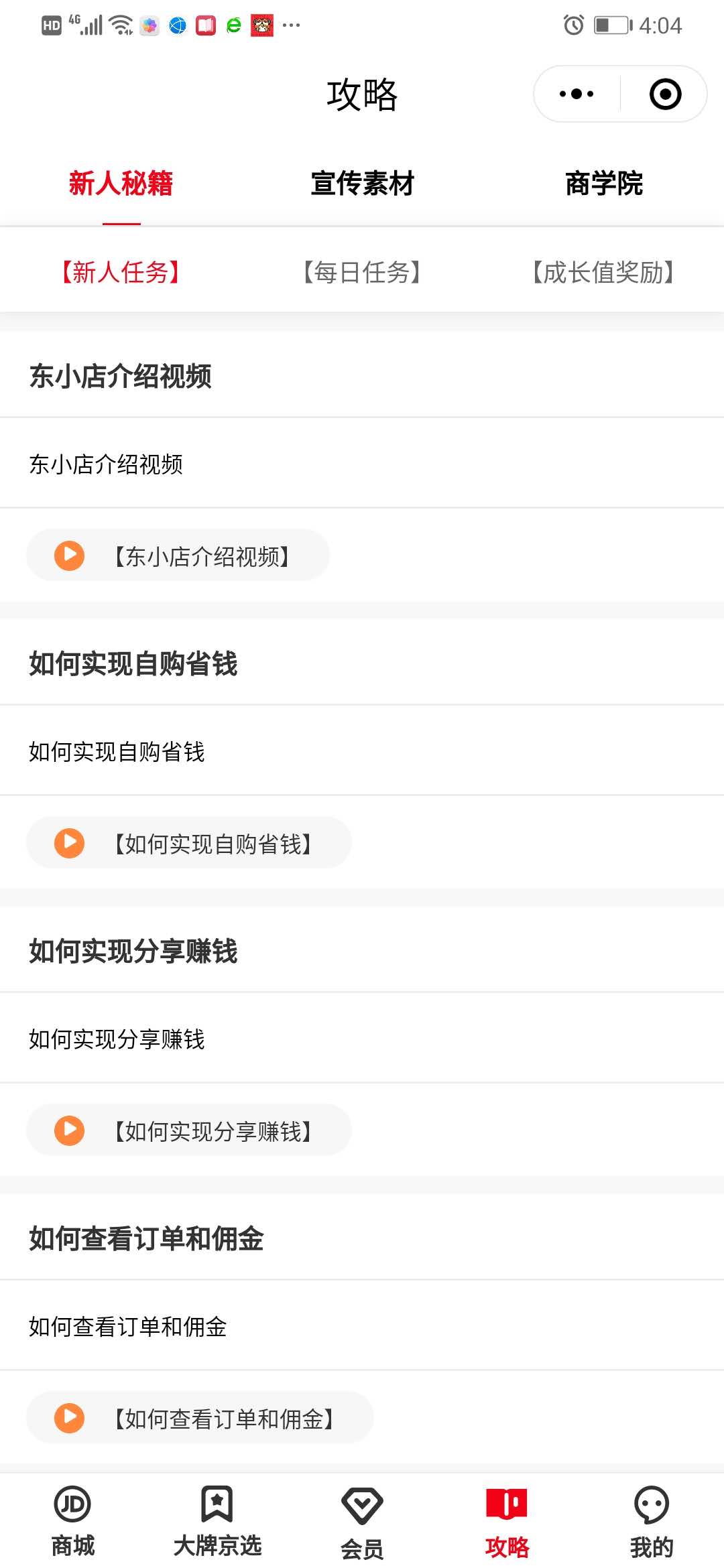724x1568 pixels.
Task: Select the 新人秘籍 tab
Action: [121, 184]
